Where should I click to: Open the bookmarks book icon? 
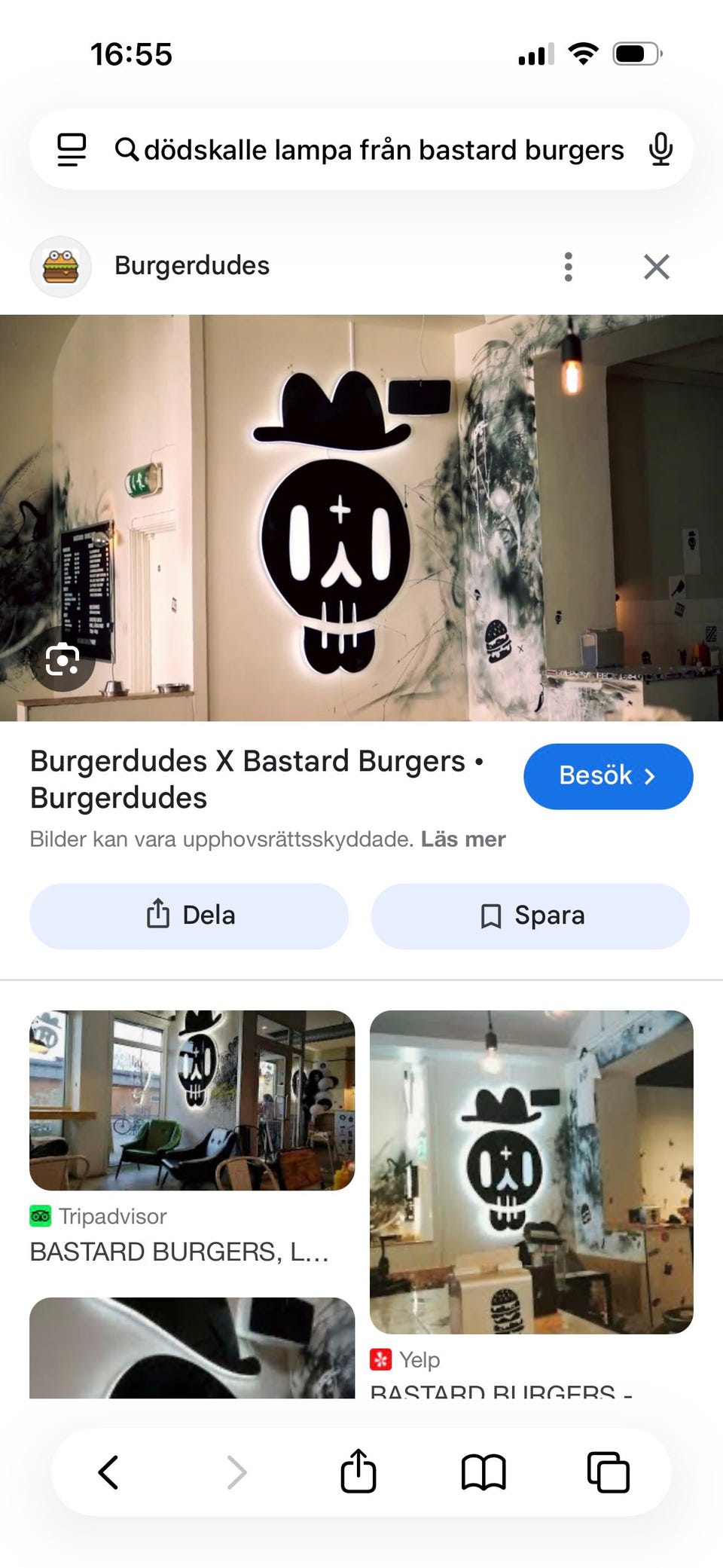484,1472
